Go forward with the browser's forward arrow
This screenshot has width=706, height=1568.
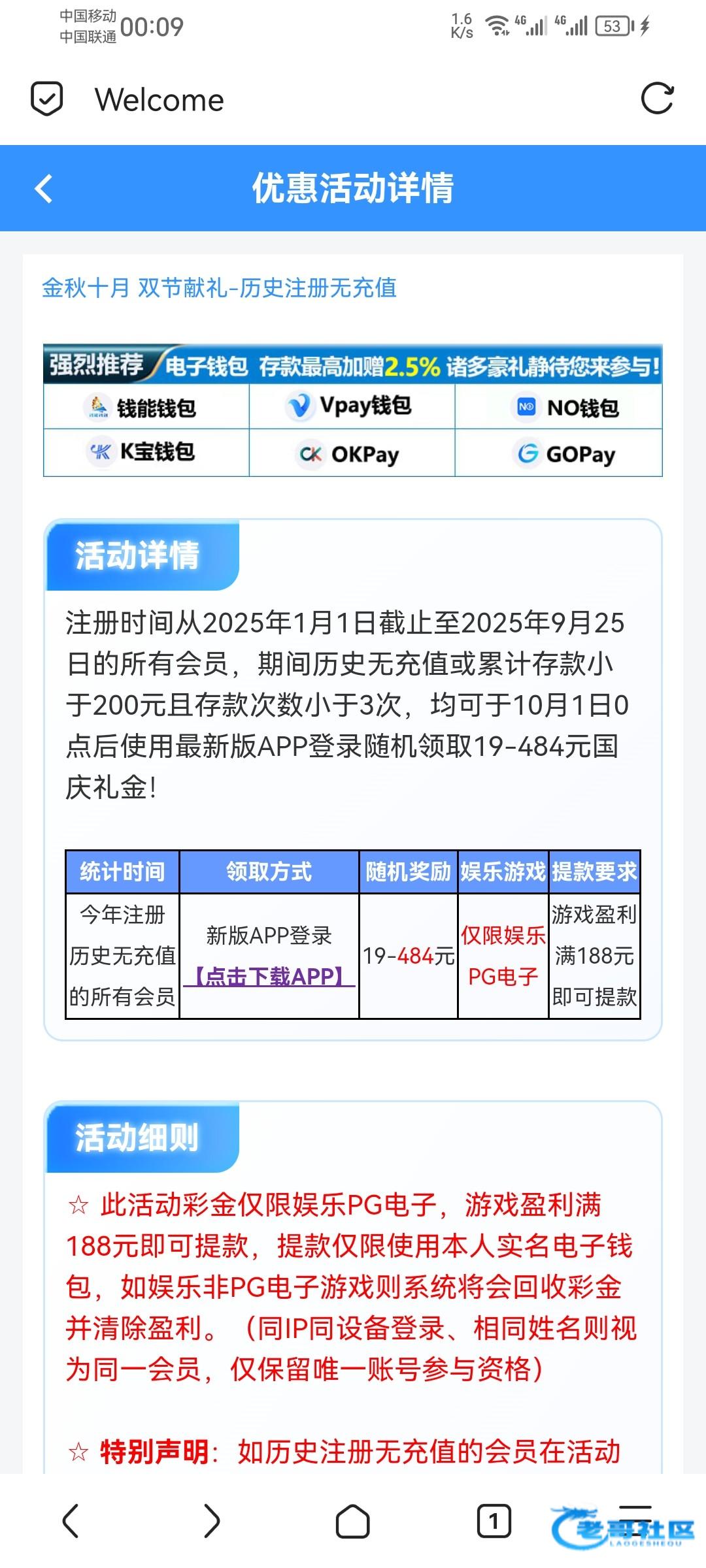coord(211,1521)
